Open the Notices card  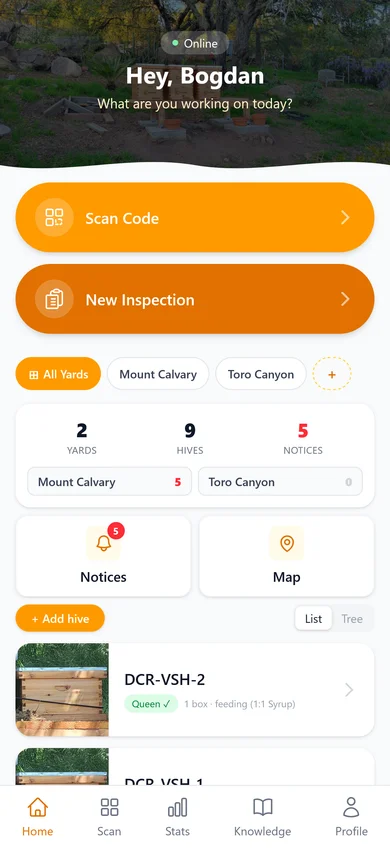(103, 556)
